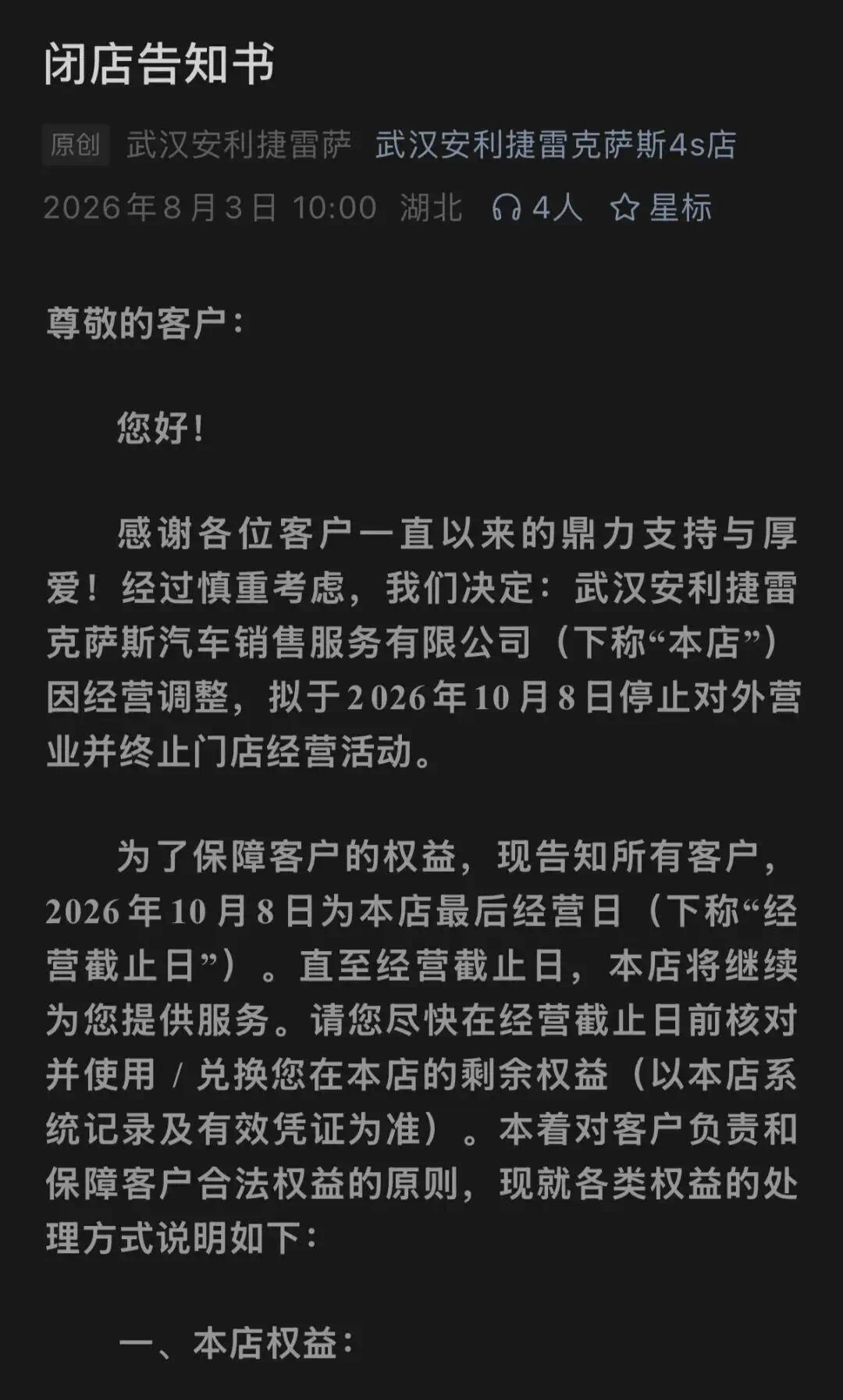Open the 武汉安利捷雷克萨斯4s店 account link

click(555, 145)
